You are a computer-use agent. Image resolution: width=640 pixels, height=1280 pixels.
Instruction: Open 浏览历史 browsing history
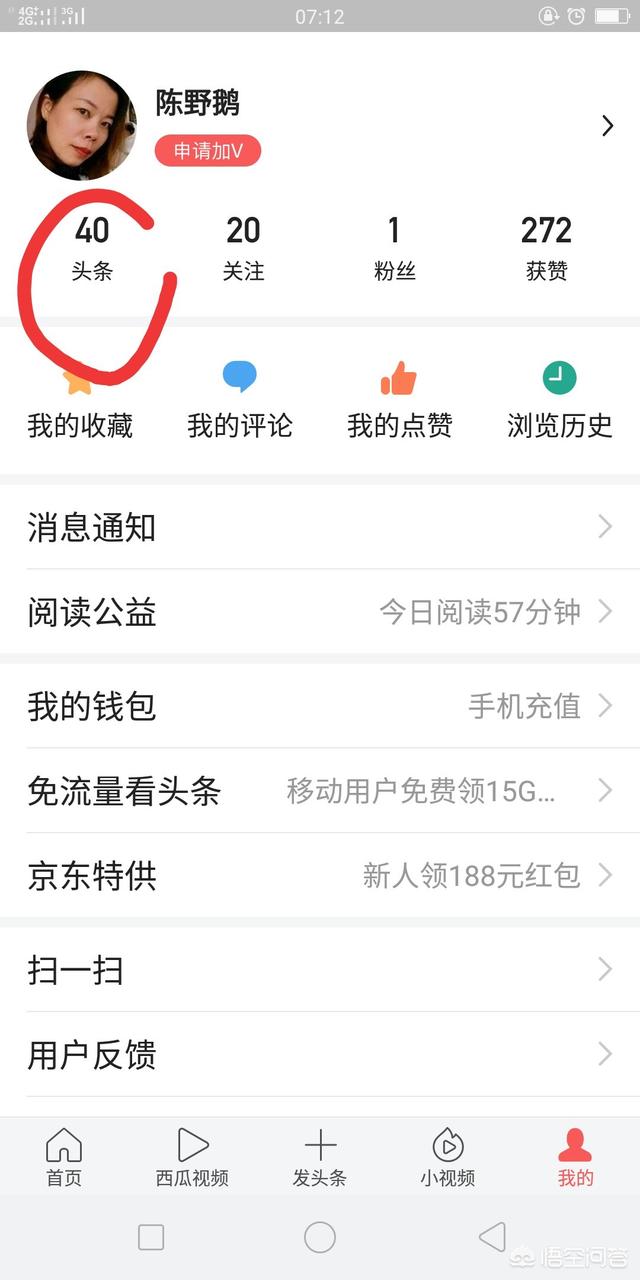559,400
